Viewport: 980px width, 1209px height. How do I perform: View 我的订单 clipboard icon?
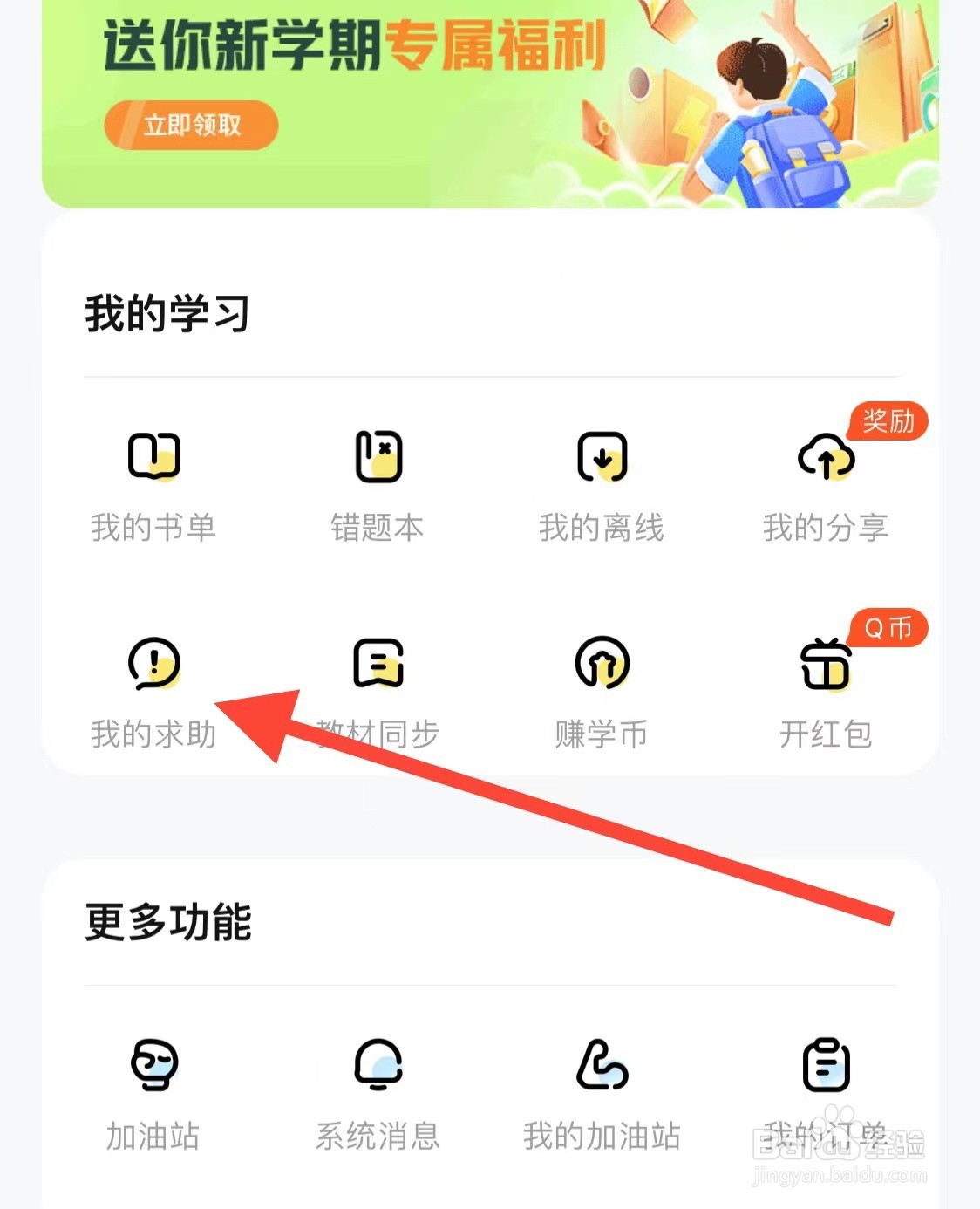click(x=827, y=1066)
